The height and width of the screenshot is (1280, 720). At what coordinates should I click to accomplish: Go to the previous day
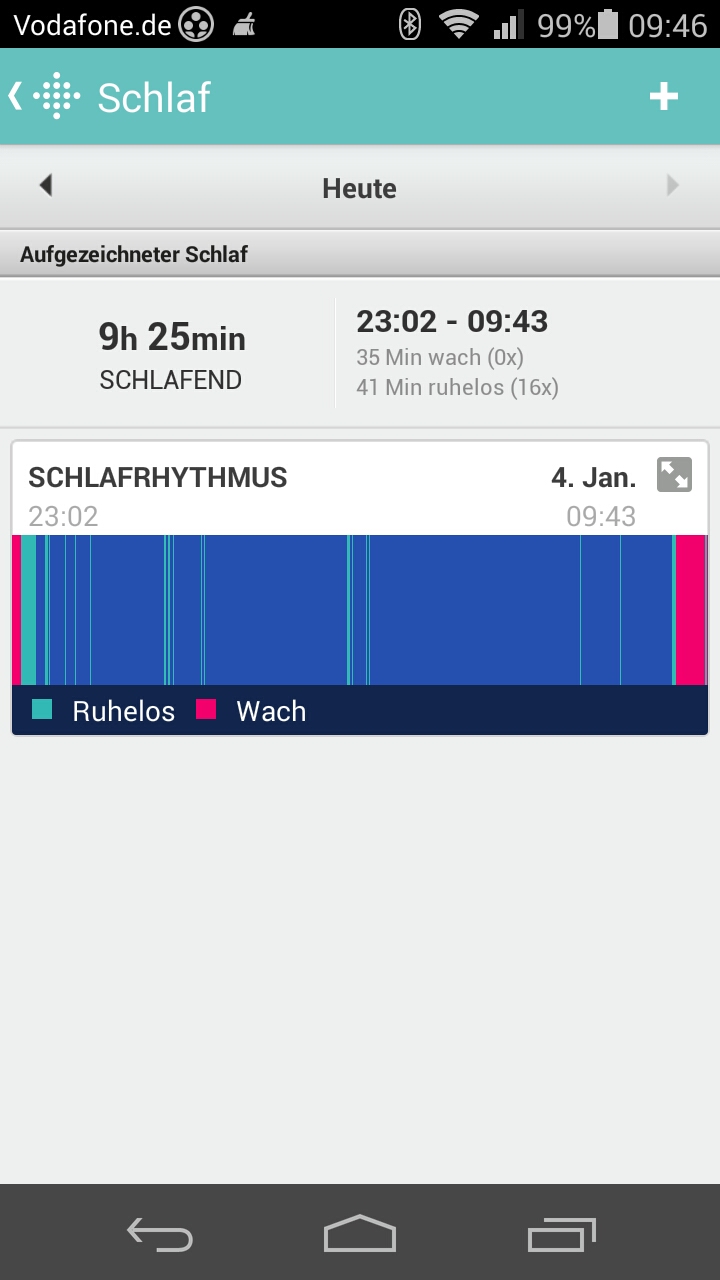(x=45, y=186)
